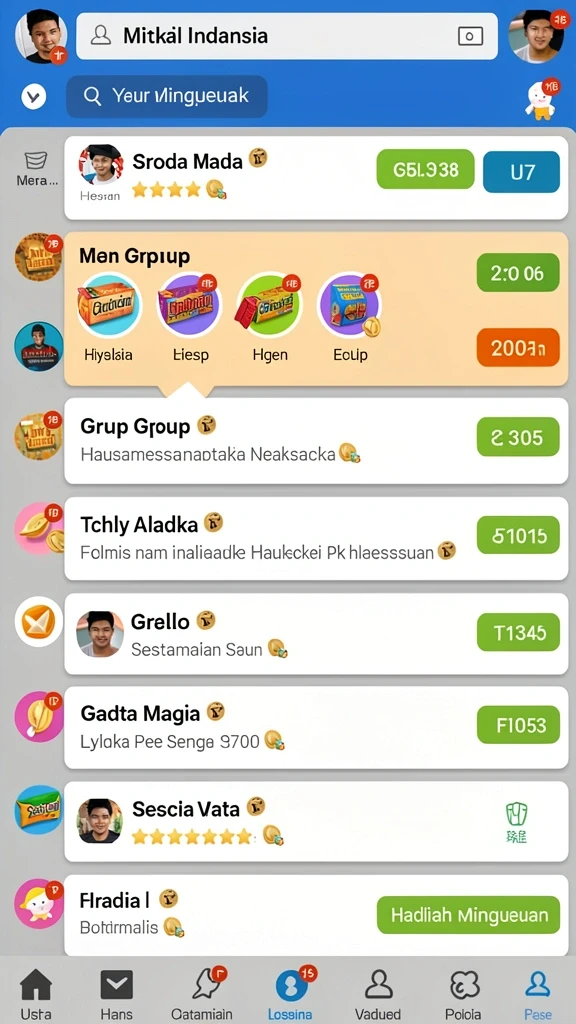The width and height of the screenshot is (576, 1024).
Task: Tap the orange 2003 button in Men Grpiup
Action: point(518,347)
